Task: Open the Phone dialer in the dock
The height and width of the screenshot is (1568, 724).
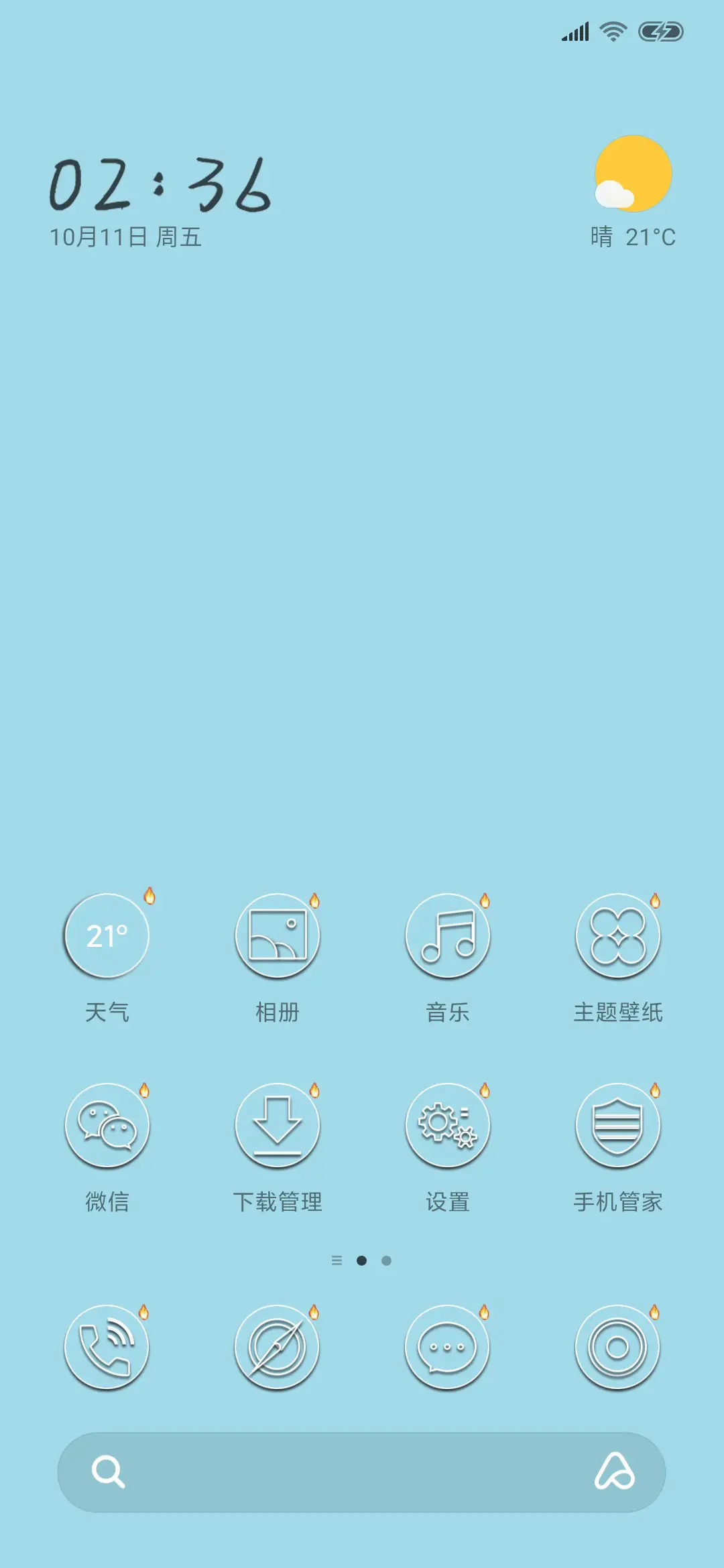Action: tap(106, 1347)
